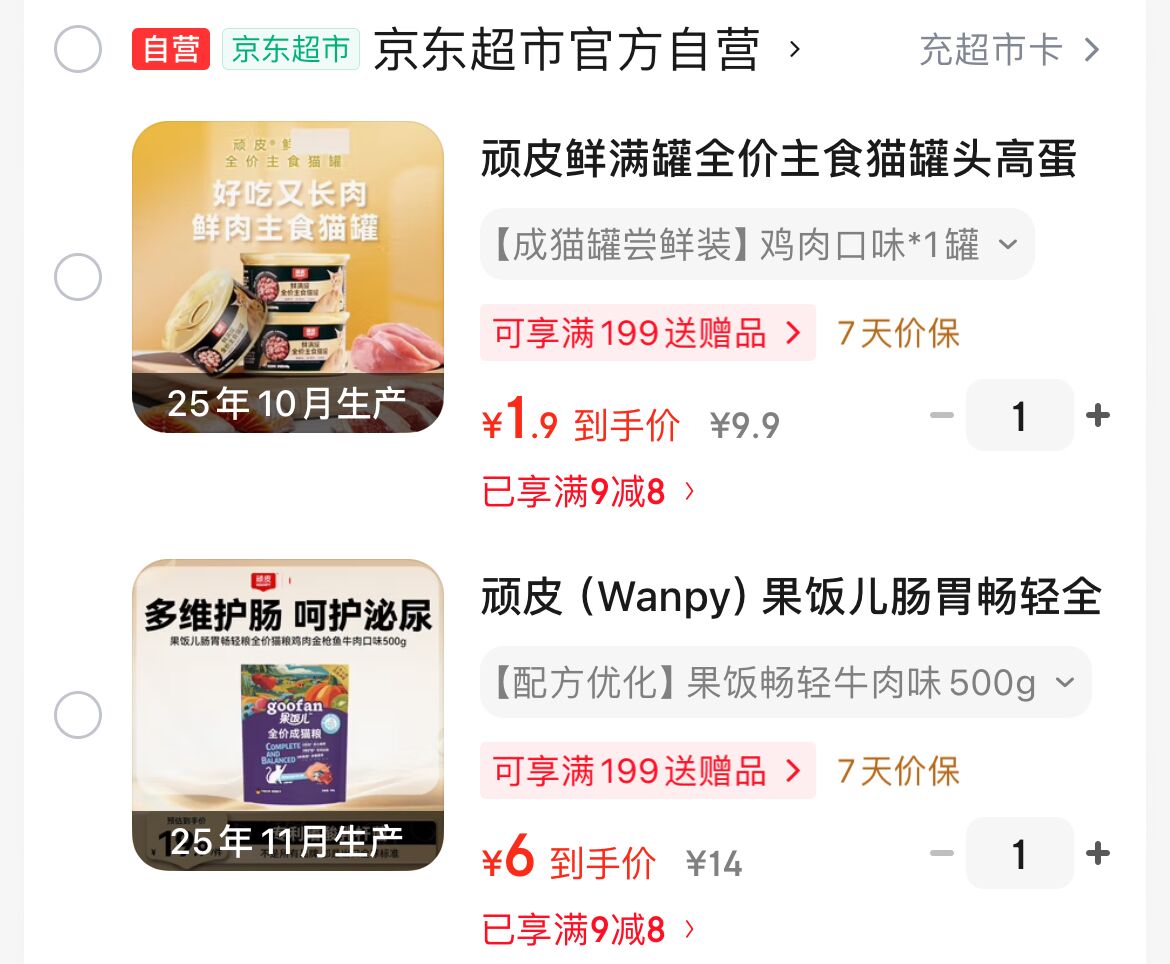Edit quantity field of 果饭儿 cat food
Viewport: 1170px width, 964px height.
1019,854
